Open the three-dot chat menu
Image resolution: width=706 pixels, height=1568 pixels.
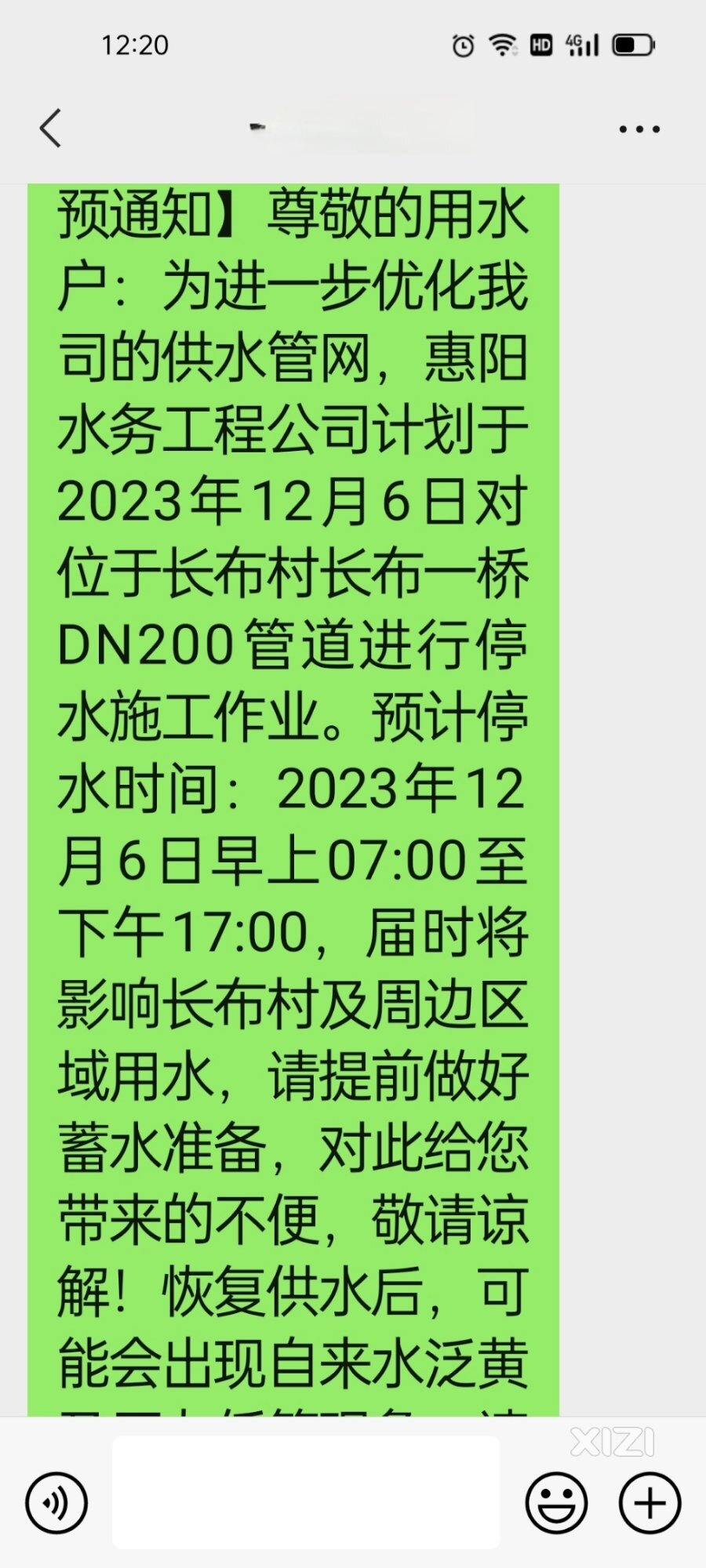point(639,129)
